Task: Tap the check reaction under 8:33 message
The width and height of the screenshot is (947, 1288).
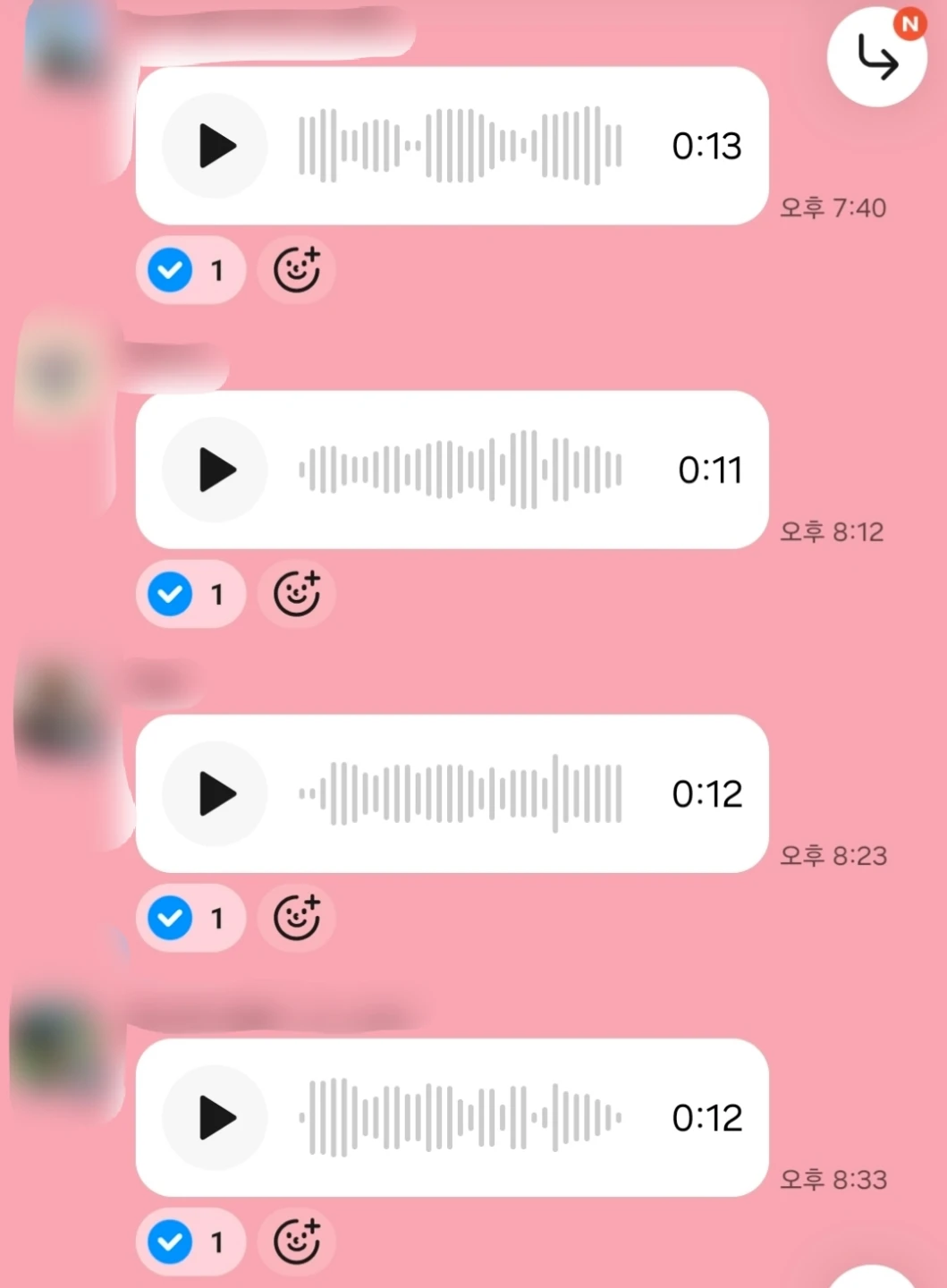Action: tap(190, 1241)
